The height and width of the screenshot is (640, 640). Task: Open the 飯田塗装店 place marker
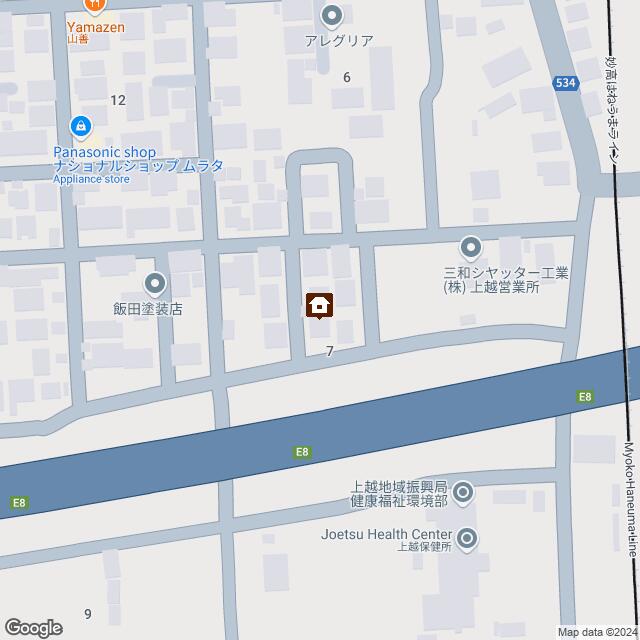click(154, 284)
